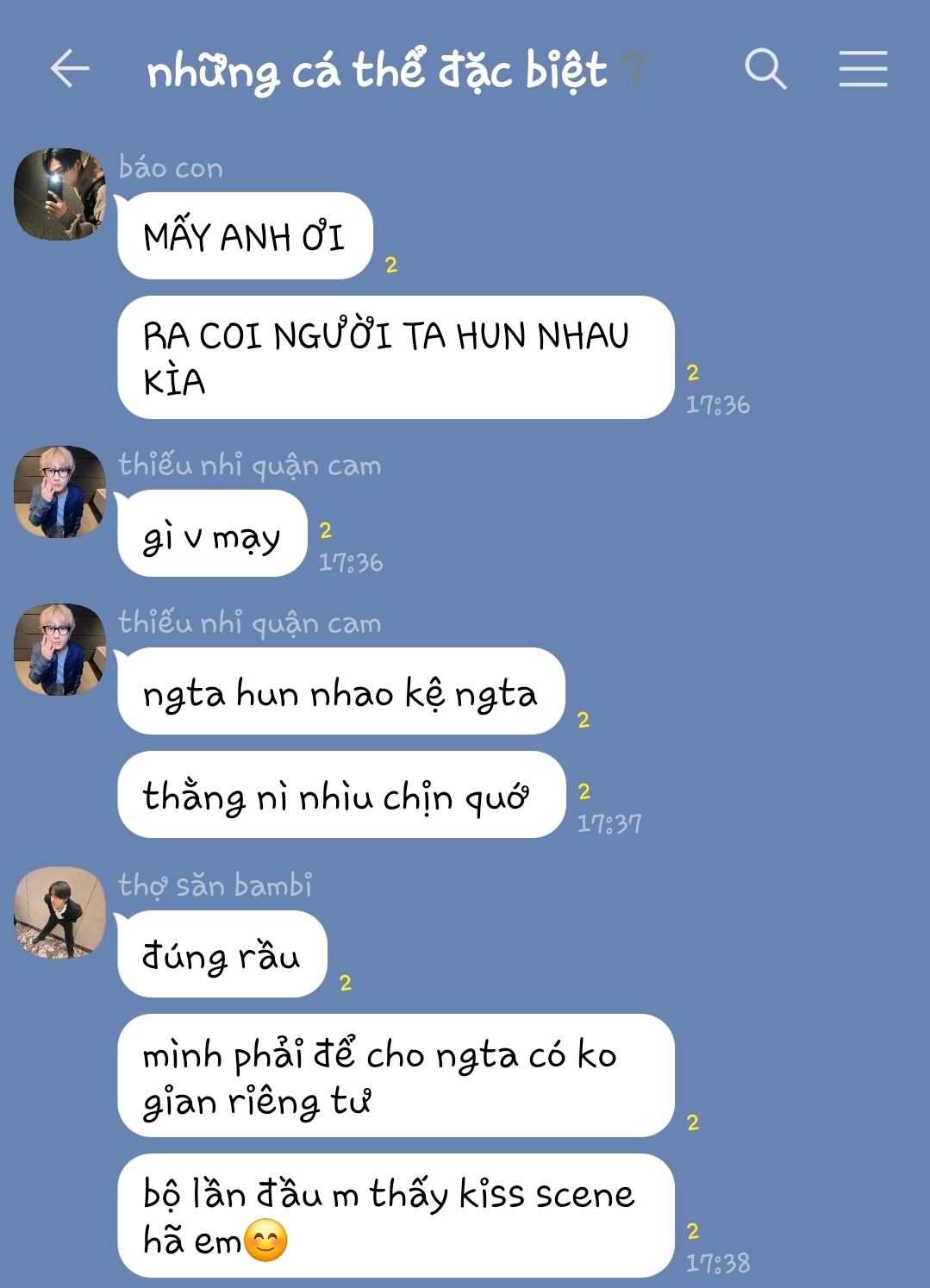930x1288 pixels.
Task: Open thợ săn bambi's avatar
Action: coord(59,912)
